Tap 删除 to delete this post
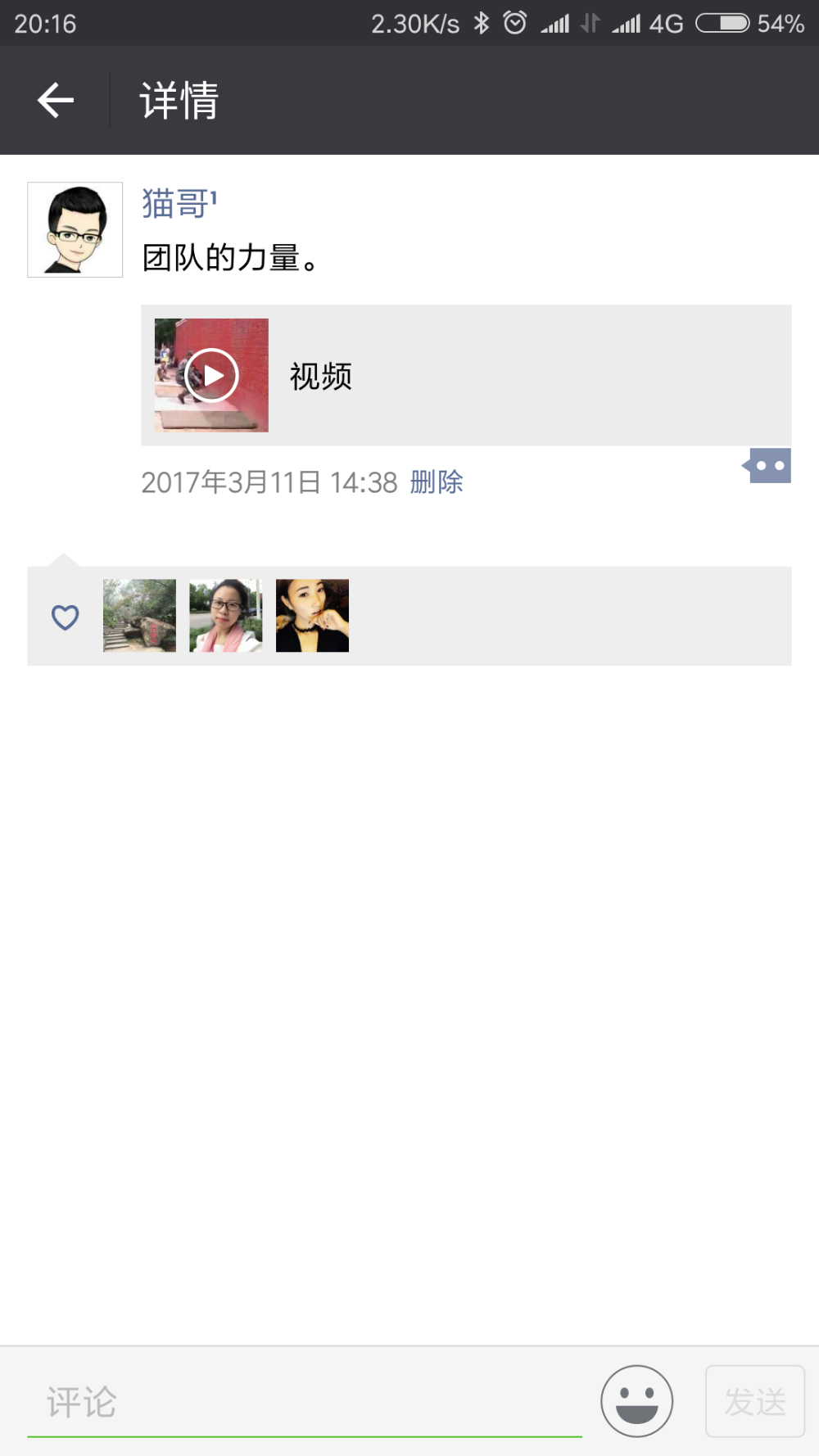 (437, 482)
